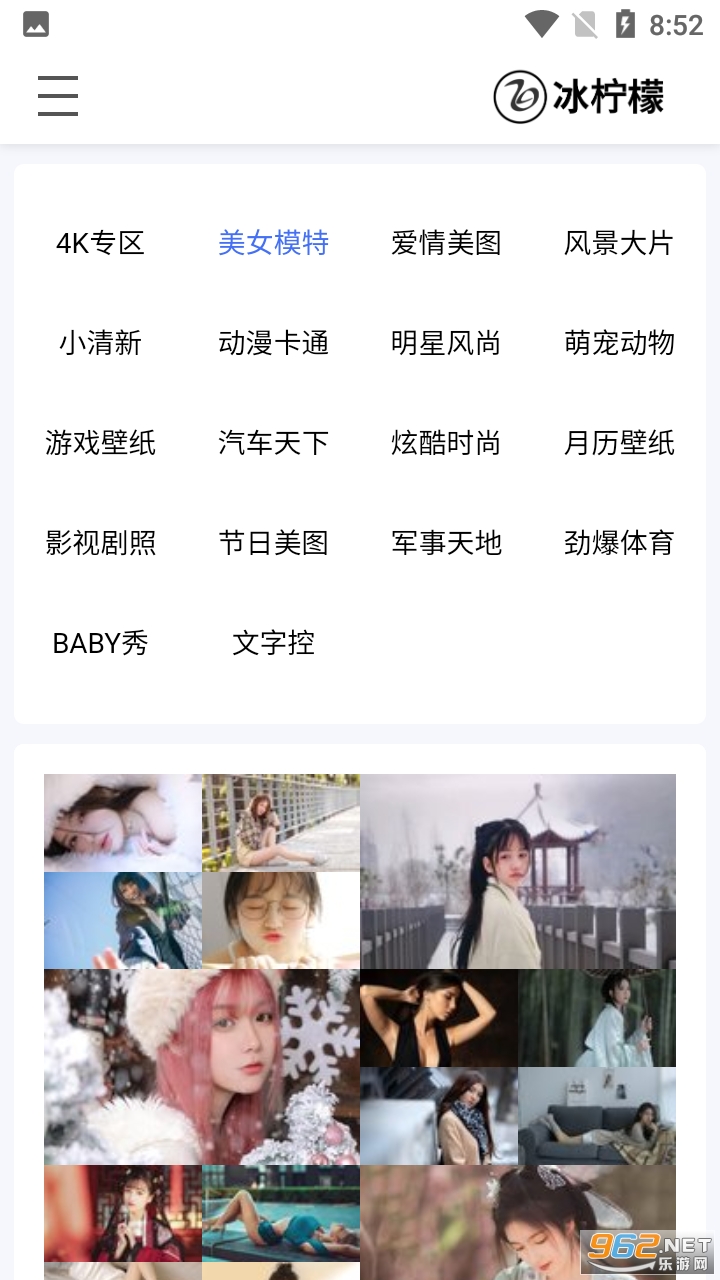Screen dimensions: 720x1280
Task: Open the girl by snowy pavilion photo
Action: click(x=518, y=871)
